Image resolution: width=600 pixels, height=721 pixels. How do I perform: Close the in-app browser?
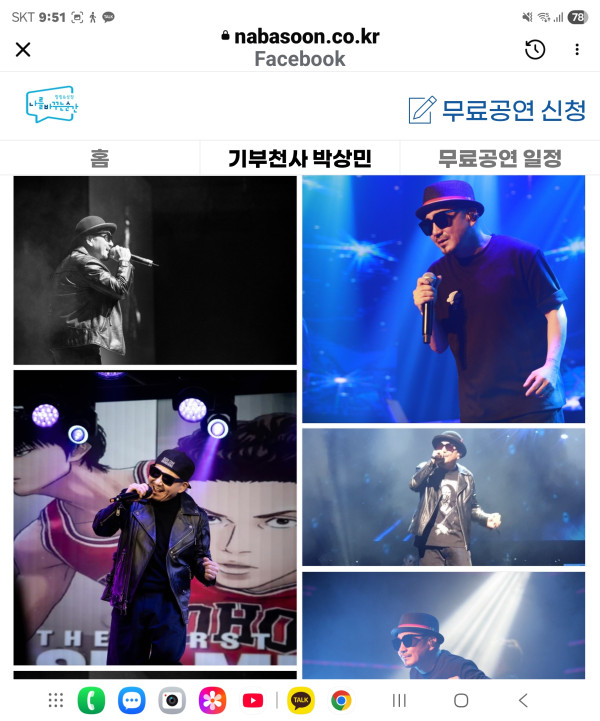click(x=23, y=49)
